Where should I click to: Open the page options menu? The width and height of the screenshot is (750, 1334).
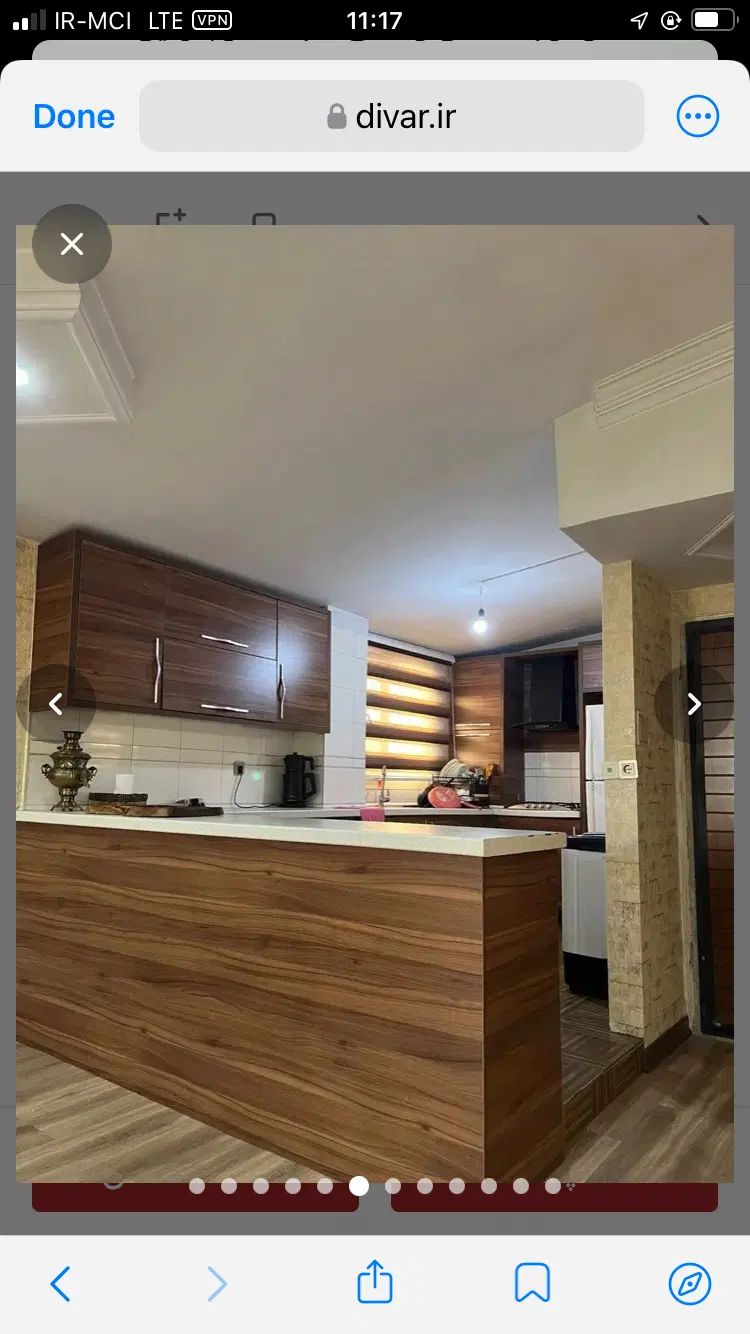coord(697,116)
